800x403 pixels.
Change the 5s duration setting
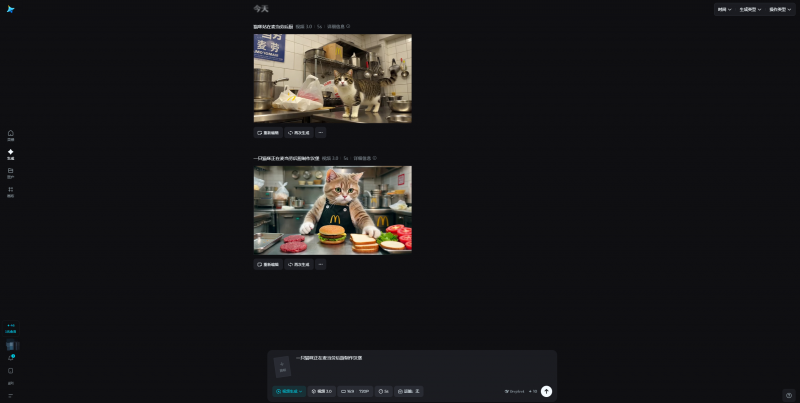click(x=383, y=391)
